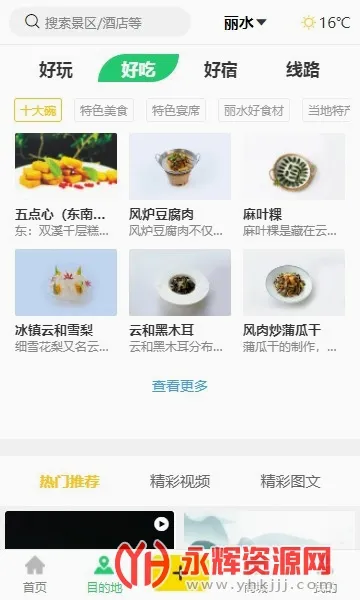Select the 特色美食 chip
Screen dimensions: 360x600
coord(104,110)
